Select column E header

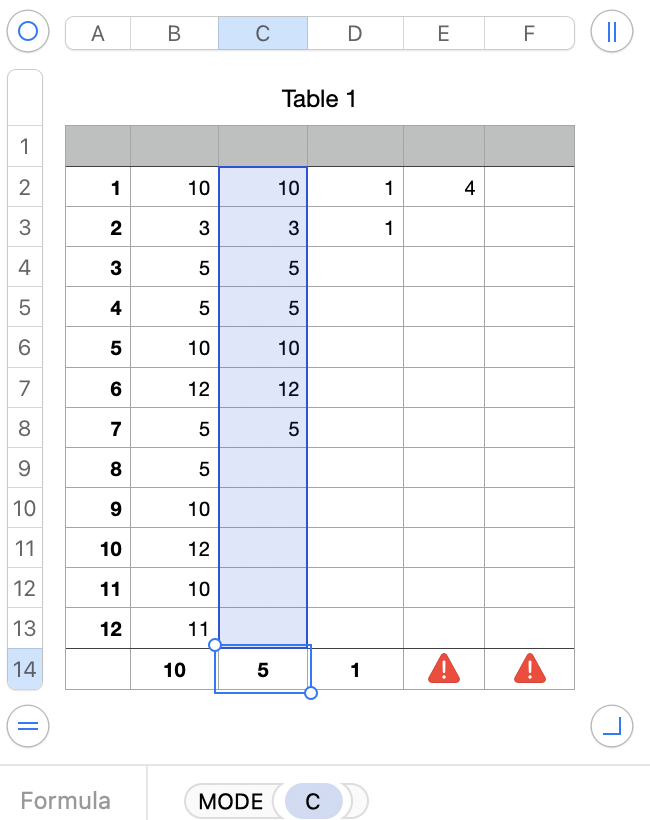coord(443,33)
